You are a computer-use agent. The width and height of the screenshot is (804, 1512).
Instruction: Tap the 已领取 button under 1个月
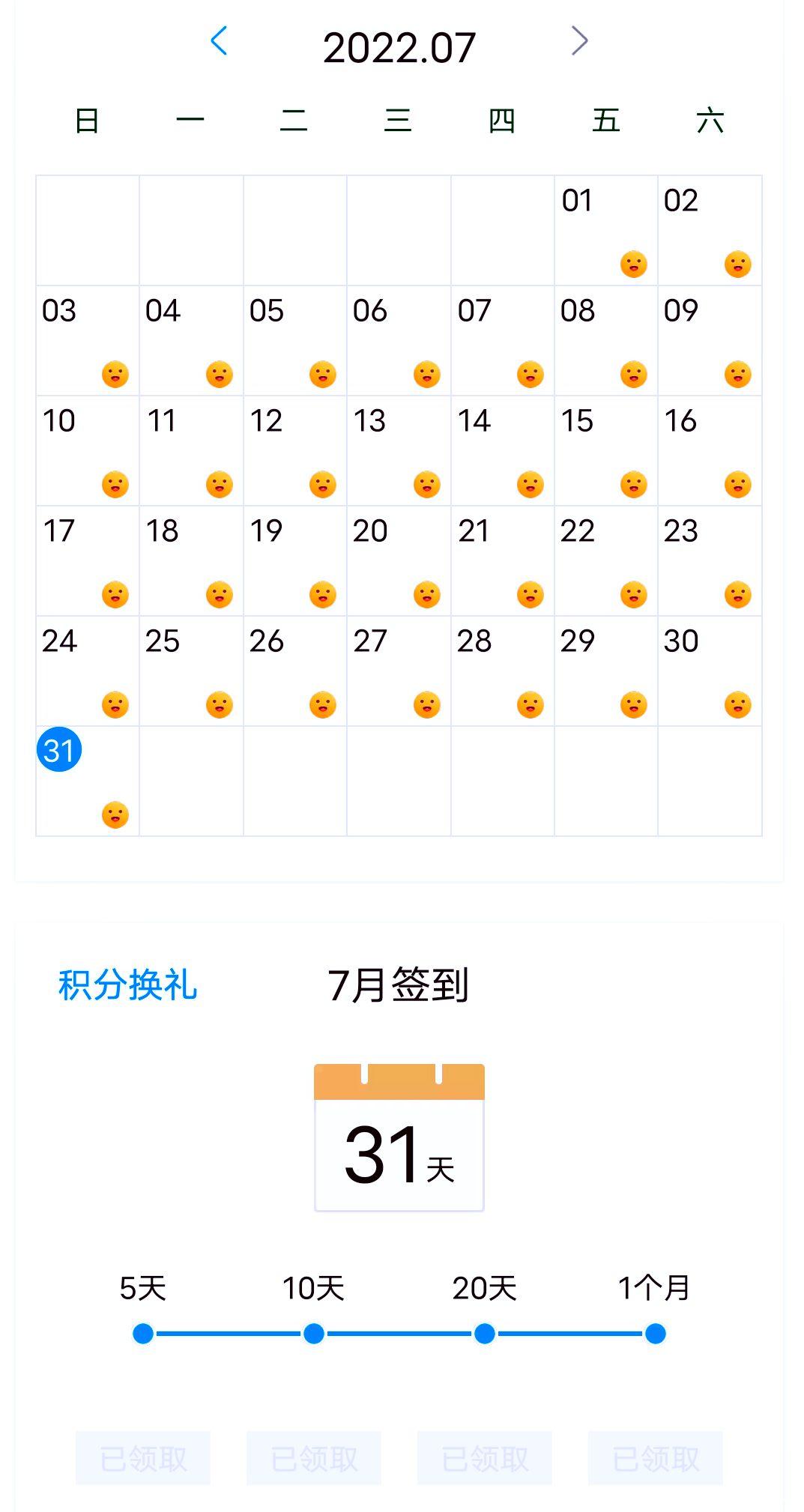pos(656,1458)
